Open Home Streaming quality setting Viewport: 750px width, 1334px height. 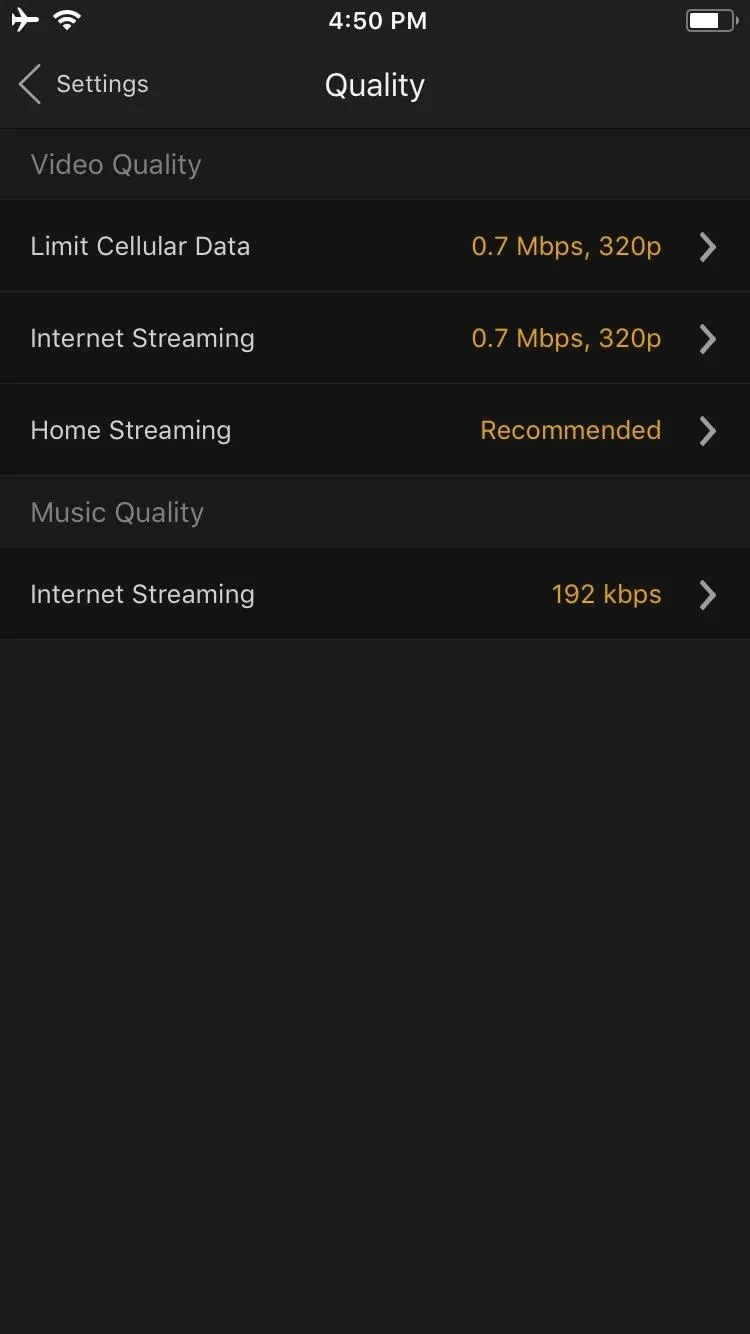coord(375,430)
